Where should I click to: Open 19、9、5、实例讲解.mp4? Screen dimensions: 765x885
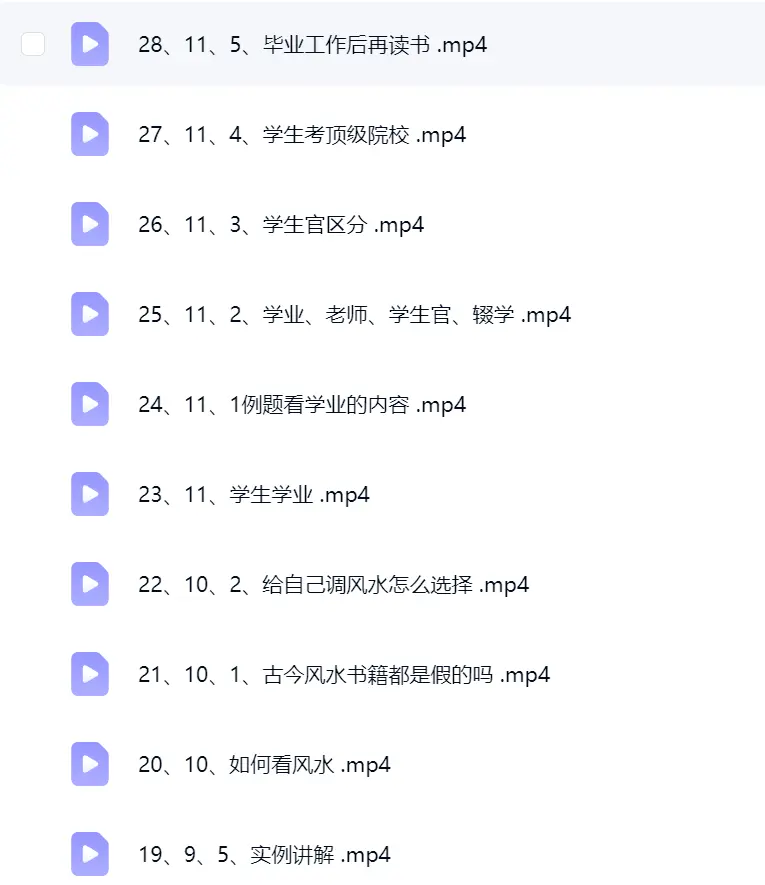[x=264, y=855]
